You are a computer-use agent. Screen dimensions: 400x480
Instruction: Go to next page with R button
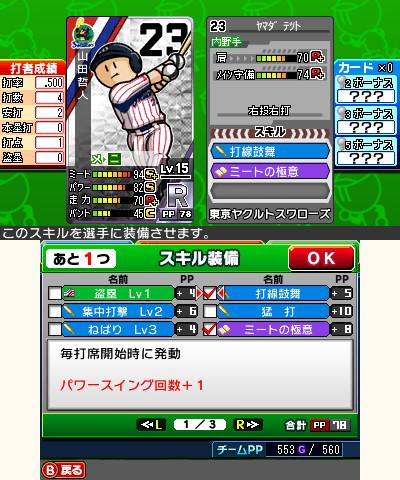point(248,425)
